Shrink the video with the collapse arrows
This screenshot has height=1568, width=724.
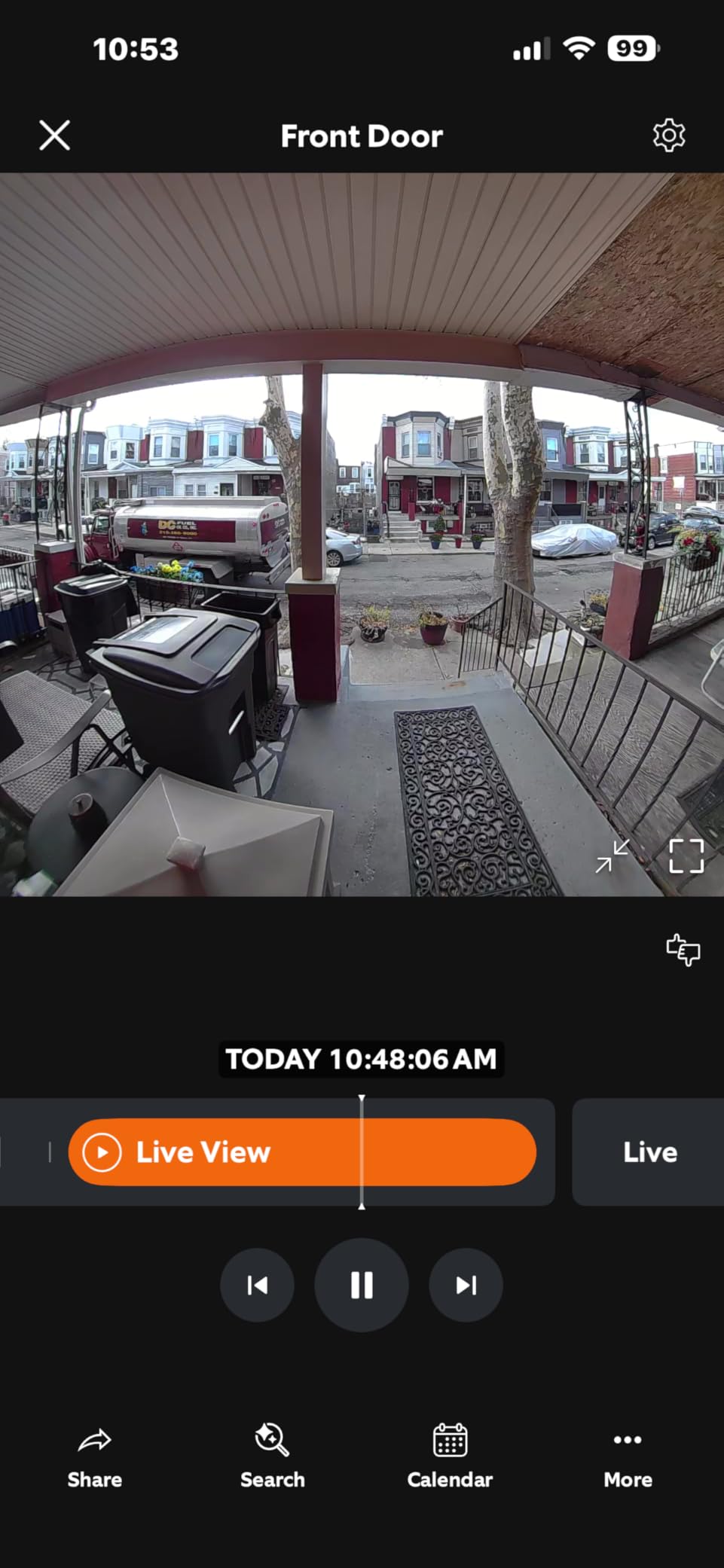[x=612, y=856]
